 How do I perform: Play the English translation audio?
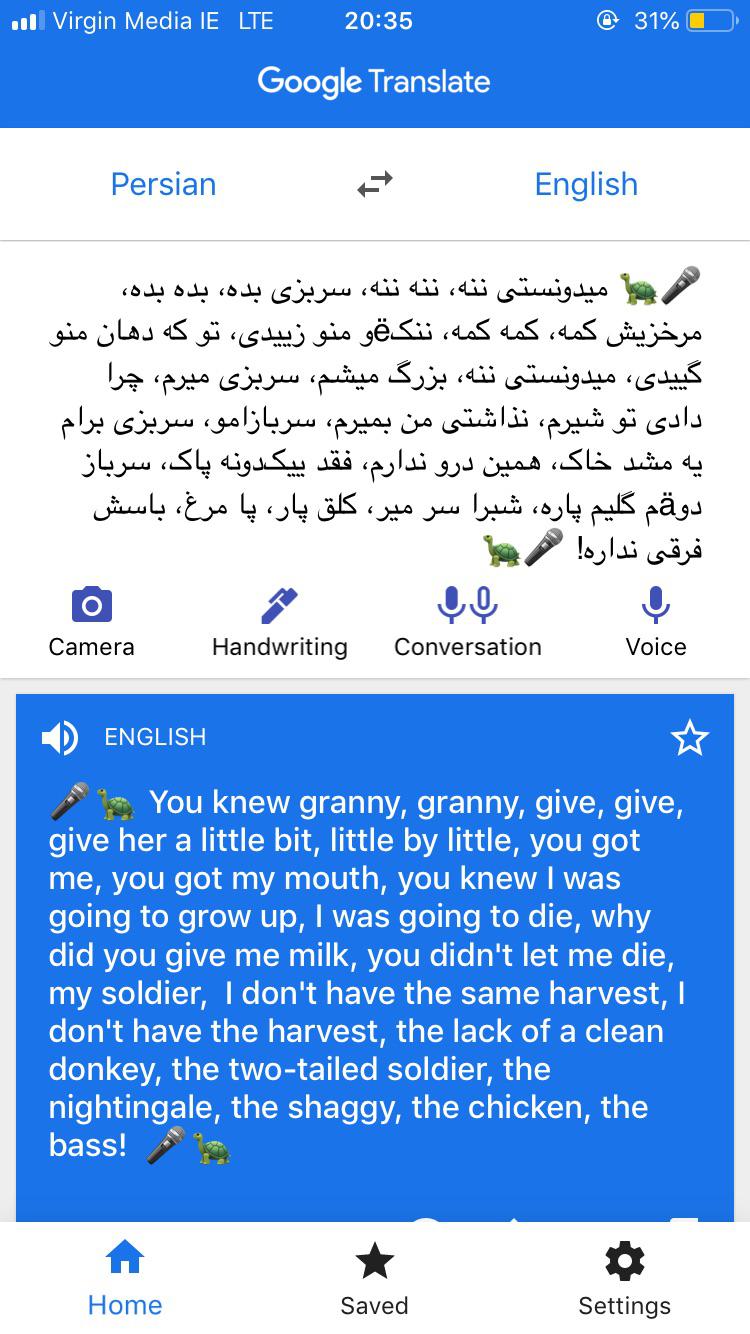pos(60,738)
